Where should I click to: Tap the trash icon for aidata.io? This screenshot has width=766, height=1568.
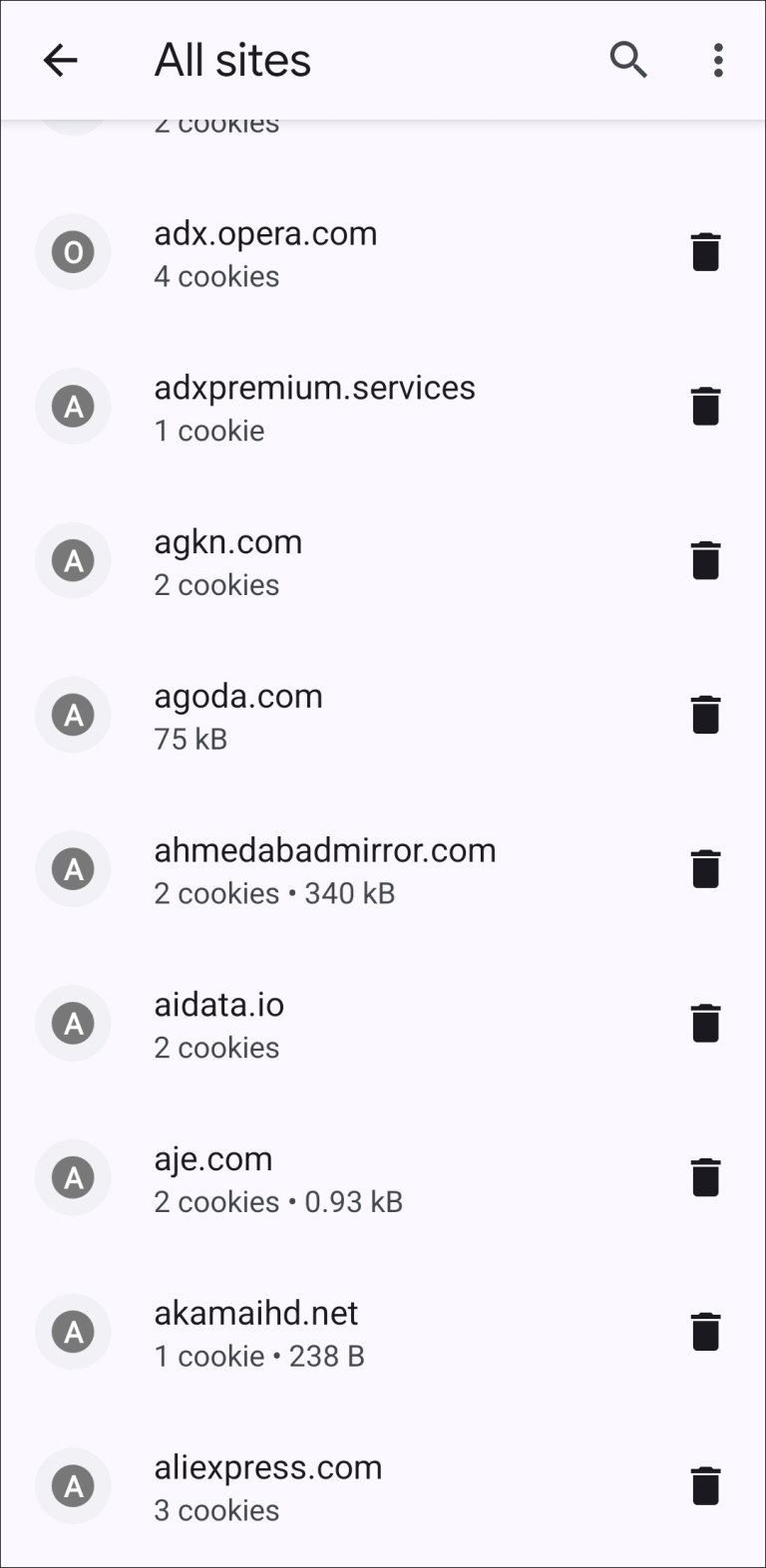pyautogui.click(x=705, y=1023)
